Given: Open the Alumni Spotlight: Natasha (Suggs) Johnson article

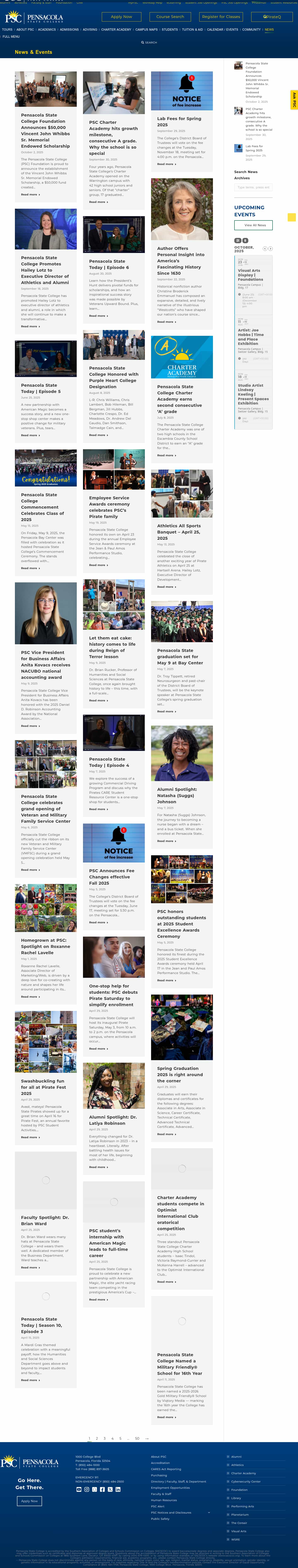Looking at the screenshot, I should [176, 795].
